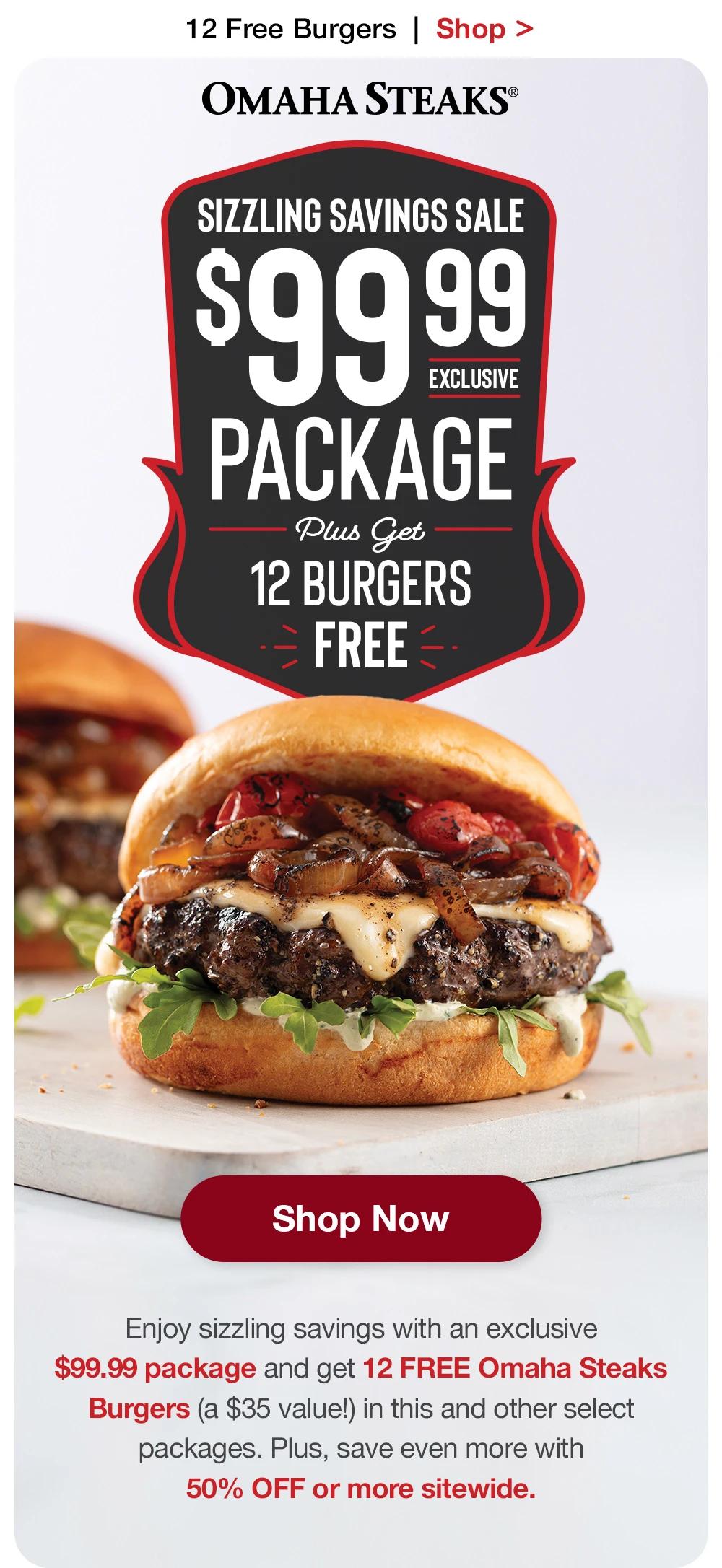
Task: Click the 12 BURGERS FREE burst graphic
Action: (360, 610)
